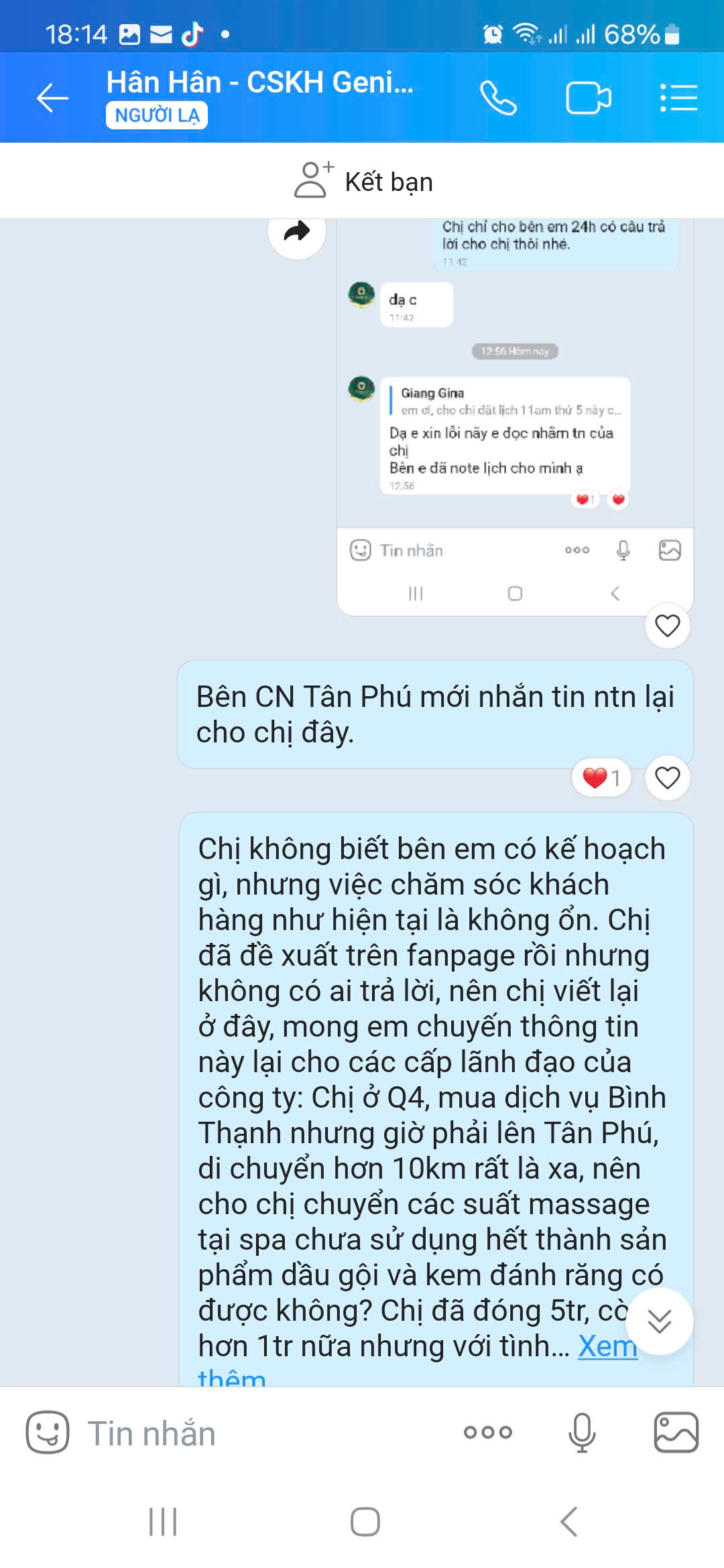View the red heart reaction count
This screenshot has width=724, height=1568.
601,778
